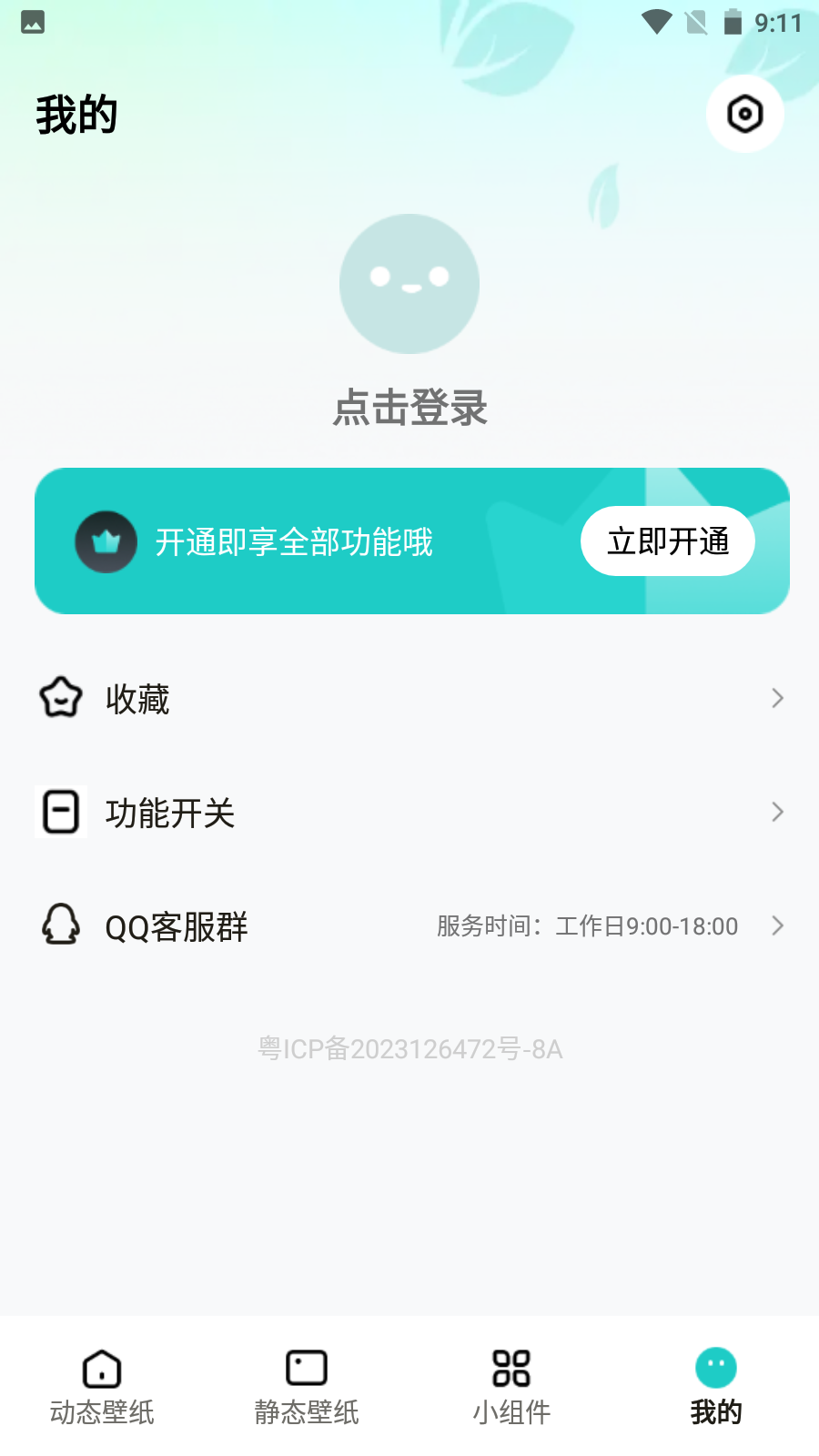Switch to the 我的 tab

[x=717, y=1388]
